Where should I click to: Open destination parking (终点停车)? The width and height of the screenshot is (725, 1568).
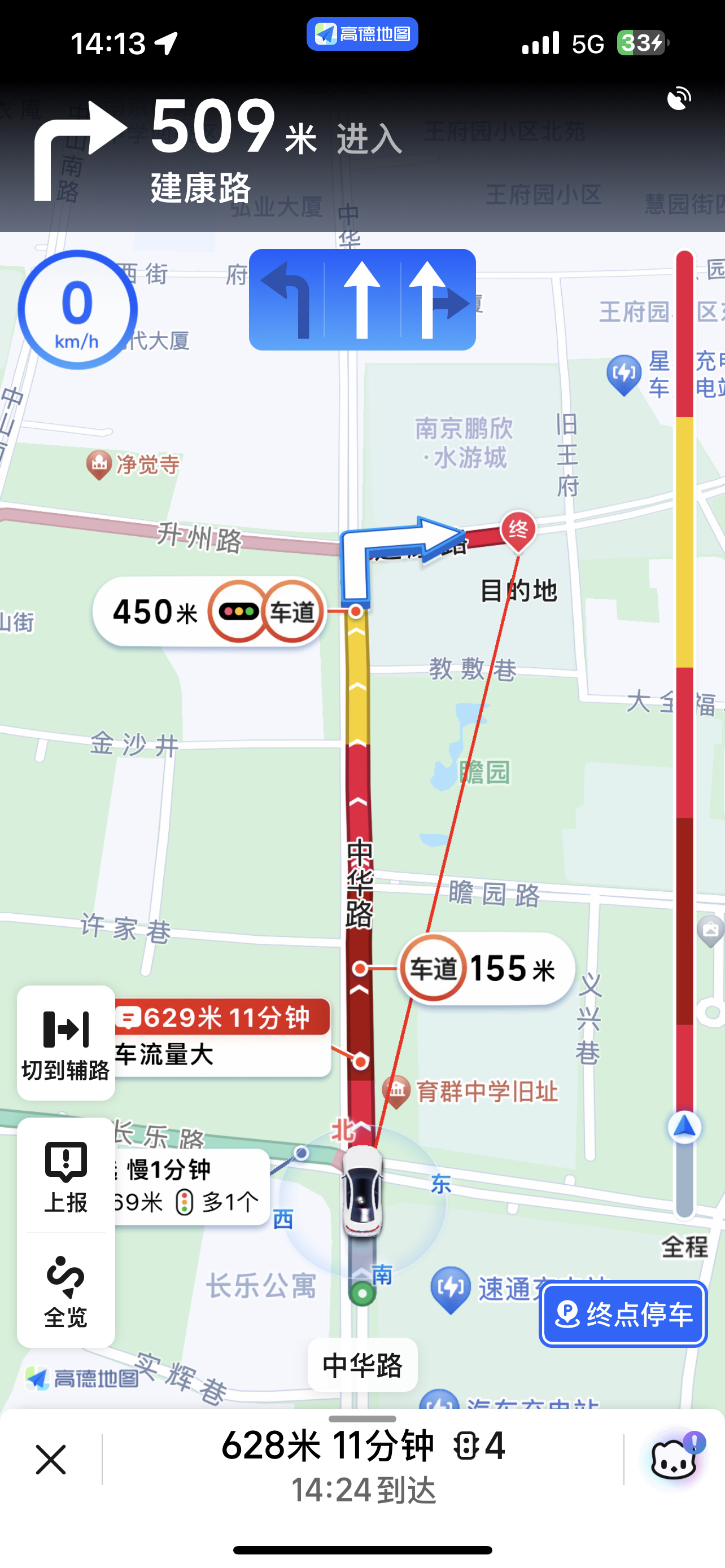(x=623, y=1314)
